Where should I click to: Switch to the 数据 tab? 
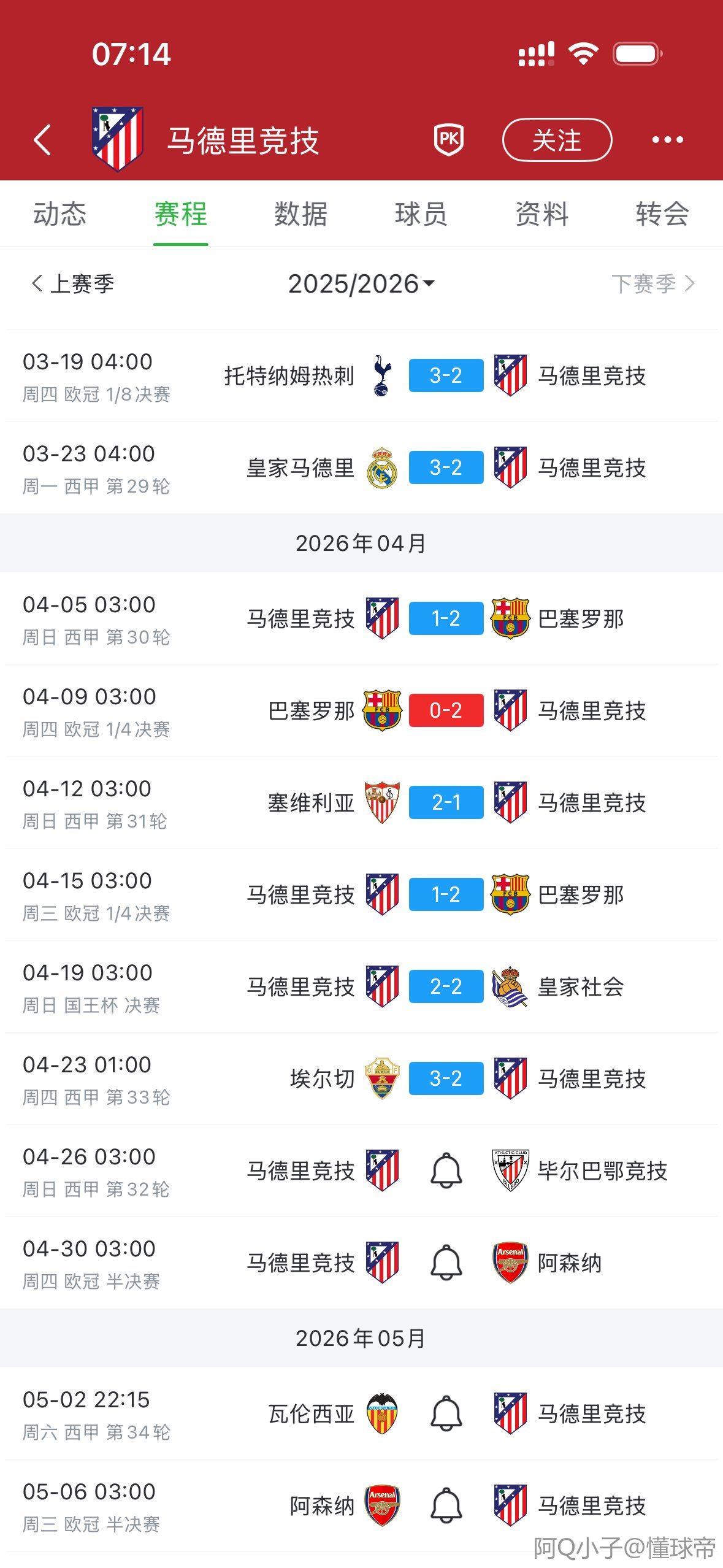(x=300, y=214)
